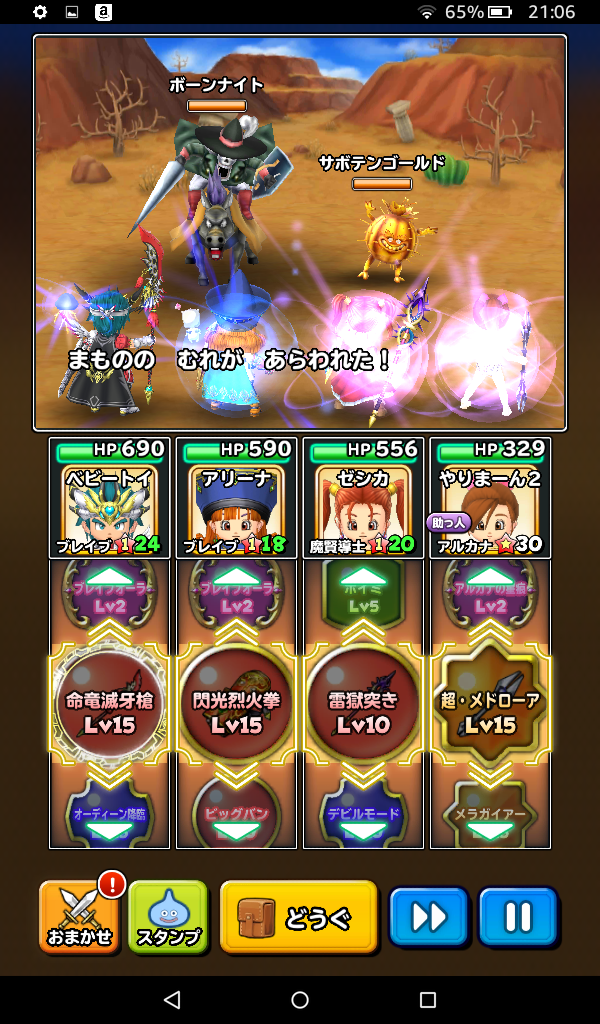Toggle fast-forward battle speed
This screenshot has width=600, height=1024.
click(428, 916)
